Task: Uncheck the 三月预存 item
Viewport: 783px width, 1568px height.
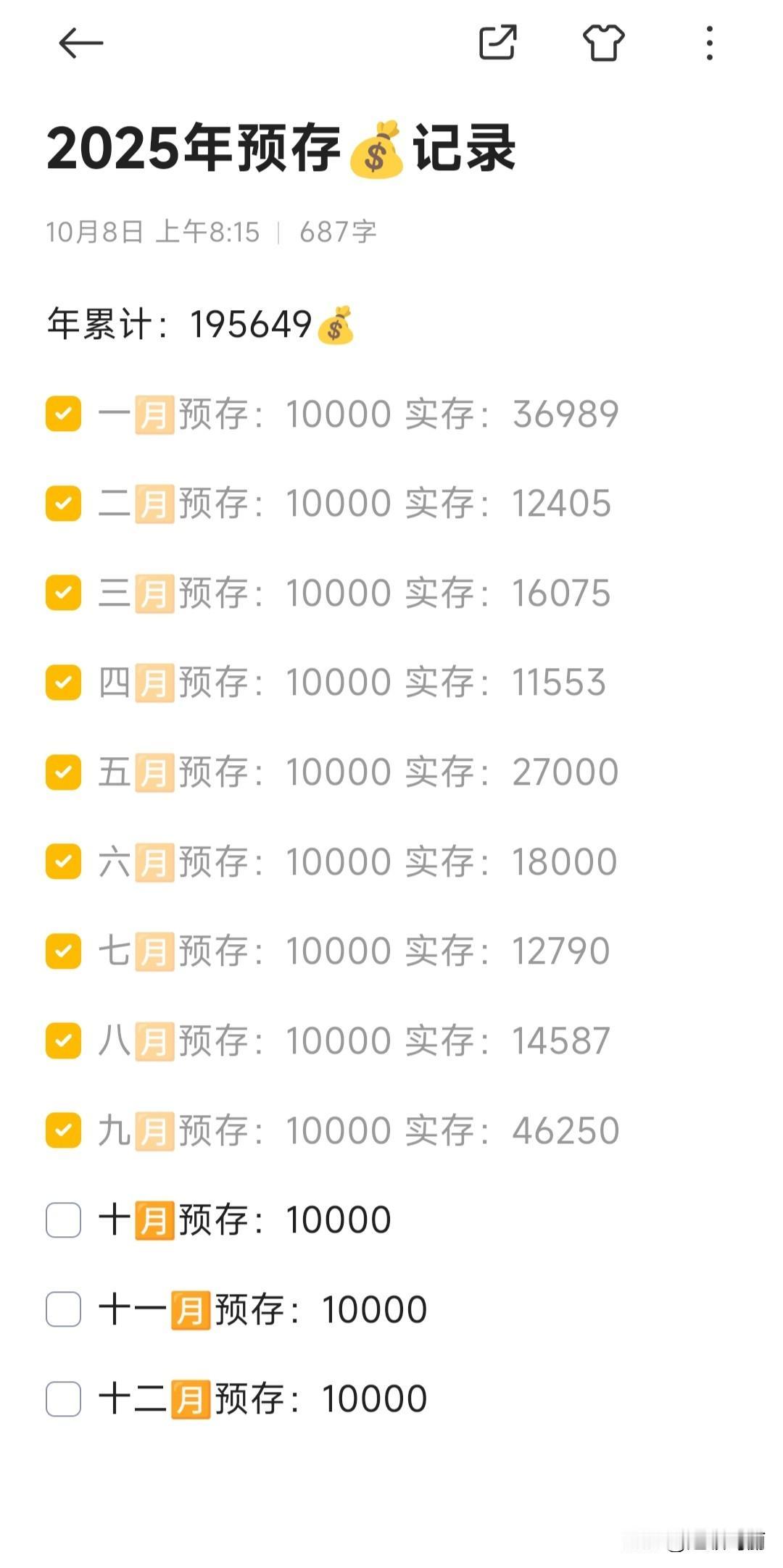Action: coord(64,593)
